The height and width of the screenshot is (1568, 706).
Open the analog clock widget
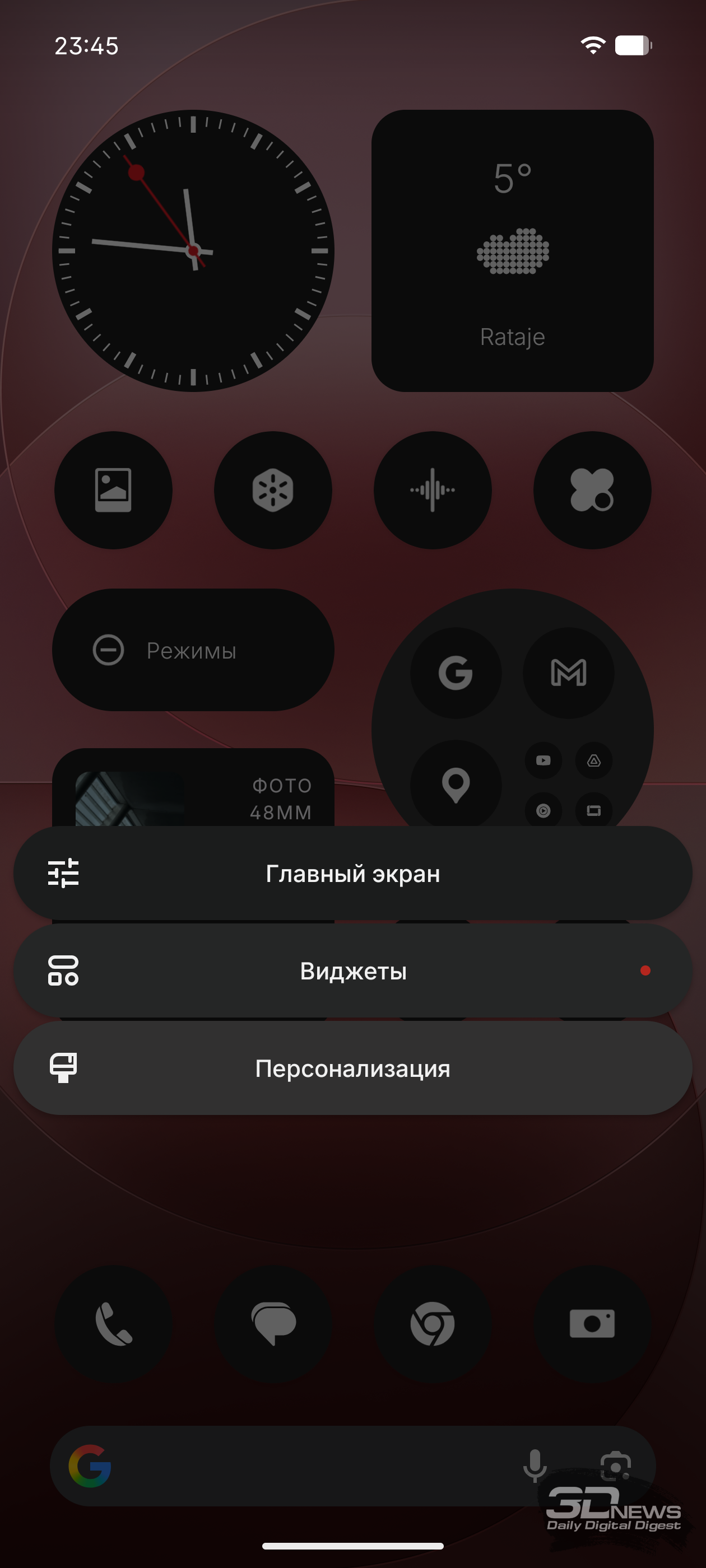[193, 250]
